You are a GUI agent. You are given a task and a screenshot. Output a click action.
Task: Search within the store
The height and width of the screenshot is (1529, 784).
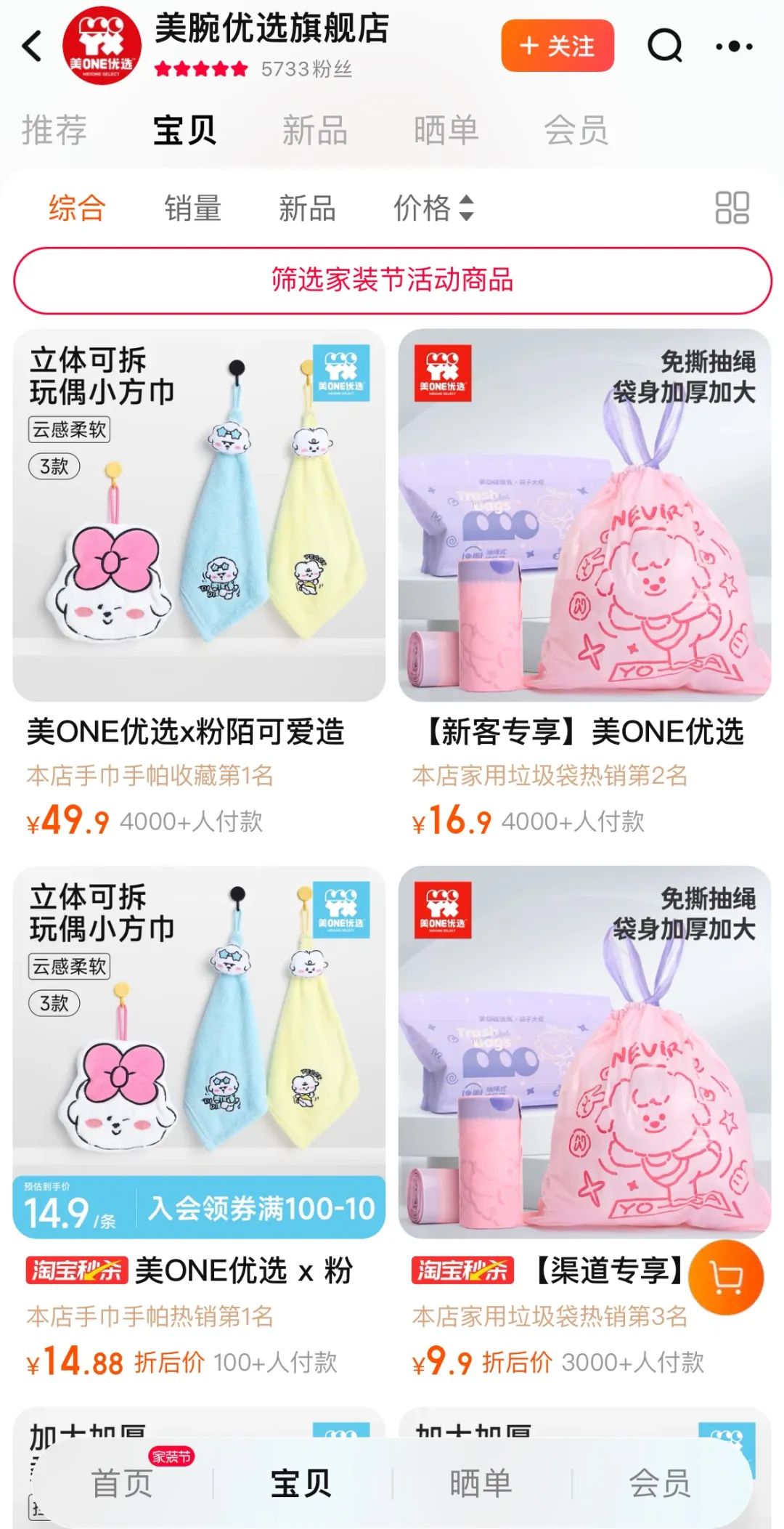point(664,46)
